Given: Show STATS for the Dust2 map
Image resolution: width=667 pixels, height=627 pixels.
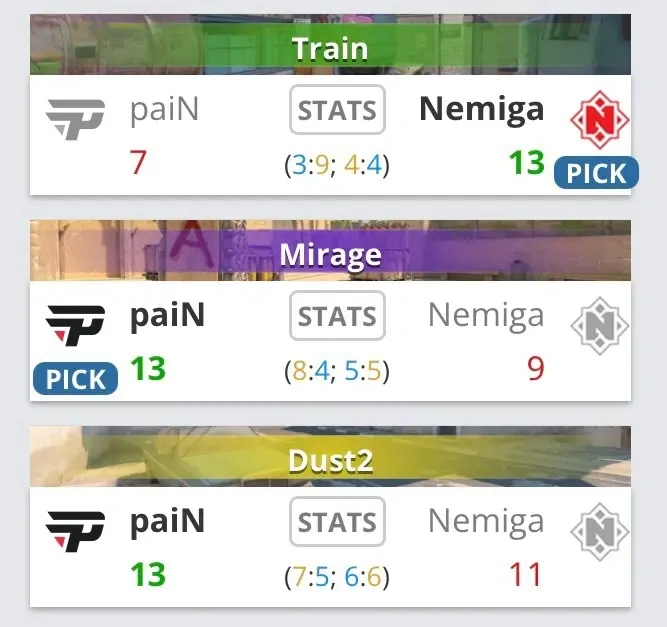Looking at the screenshot, I should point(336,522).
